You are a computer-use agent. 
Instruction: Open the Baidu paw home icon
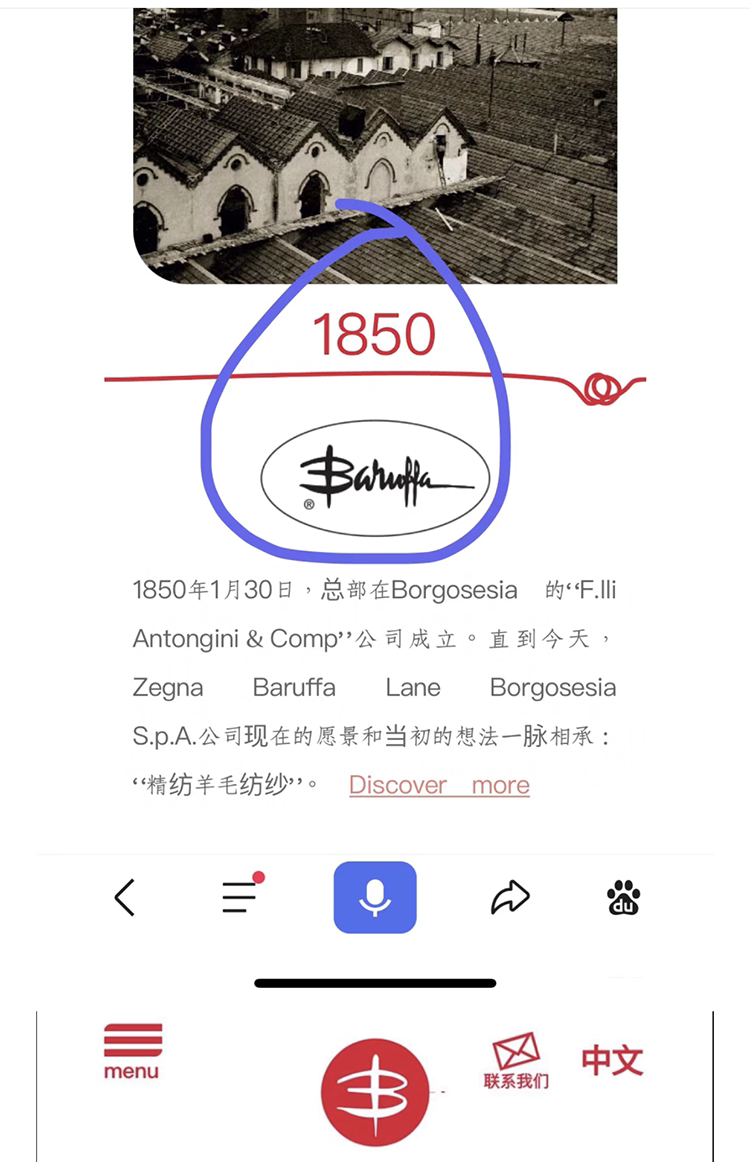pos(623,897)
